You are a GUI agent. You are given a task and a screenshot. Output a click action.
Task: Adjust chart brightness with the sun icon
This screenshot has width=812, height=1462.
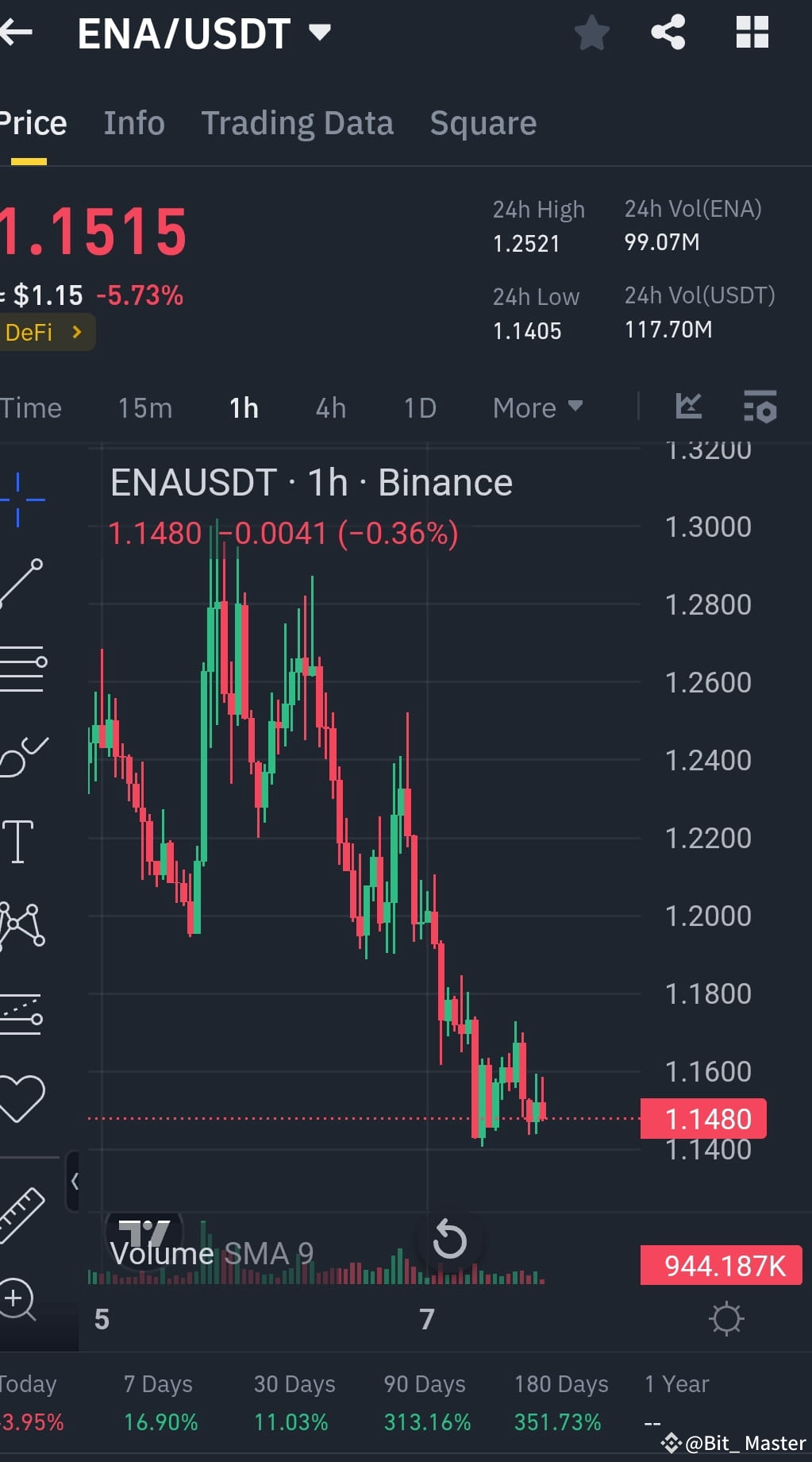725,1318
